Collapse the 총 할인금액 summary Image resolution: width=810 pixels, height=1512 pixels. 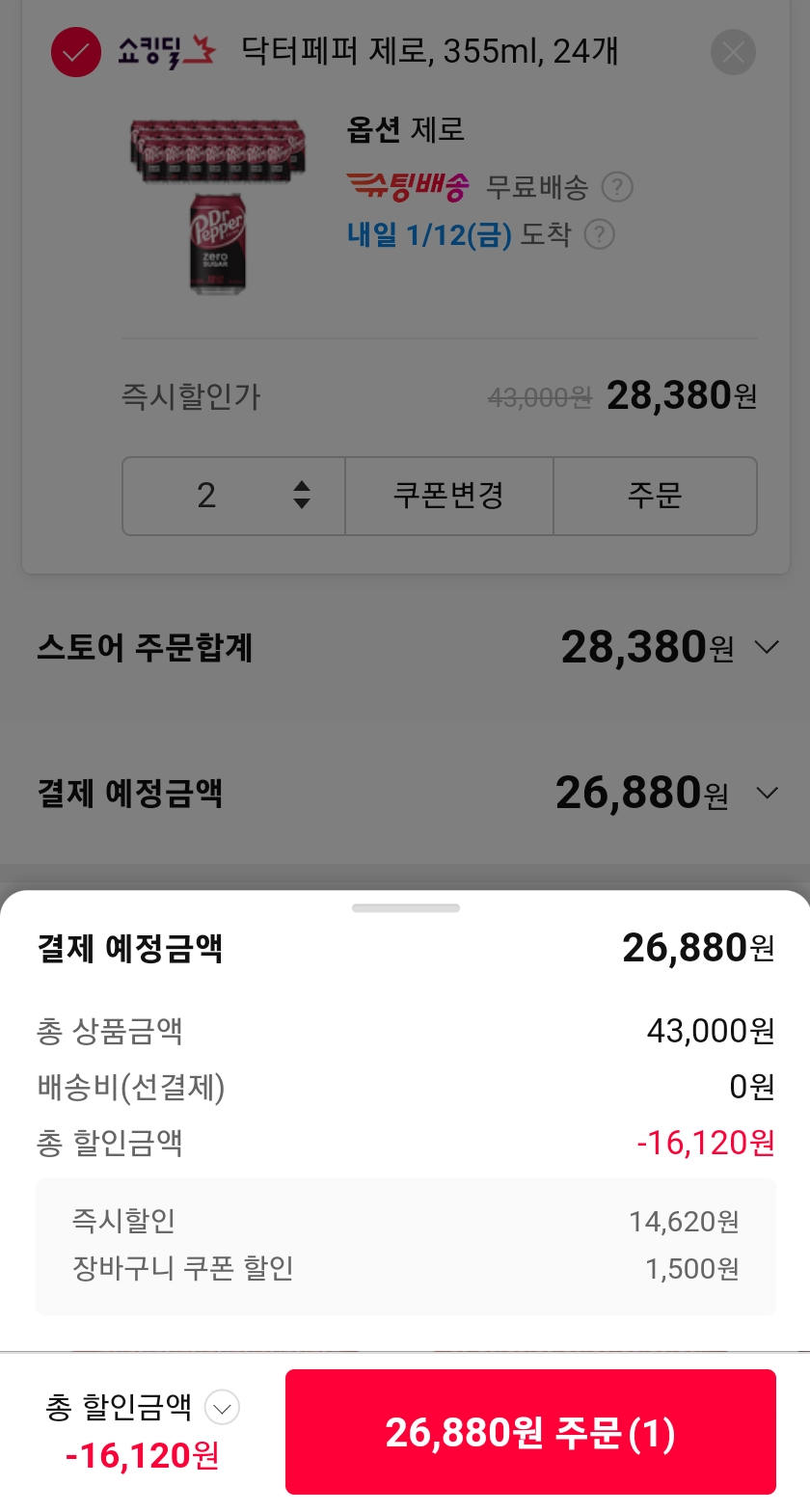[223, 1409]
